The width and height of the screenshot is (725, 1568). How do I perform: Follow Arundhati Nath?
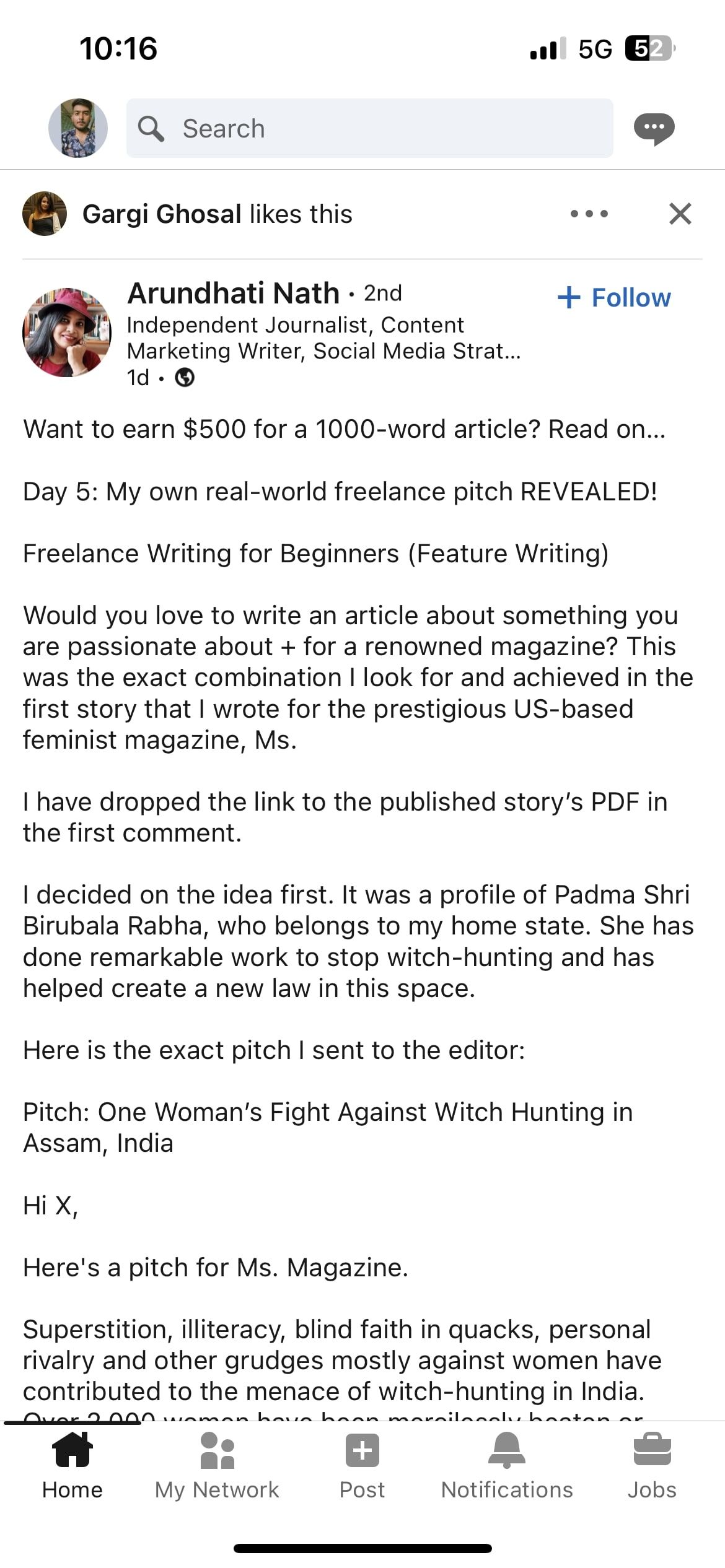tap(614, 298)
